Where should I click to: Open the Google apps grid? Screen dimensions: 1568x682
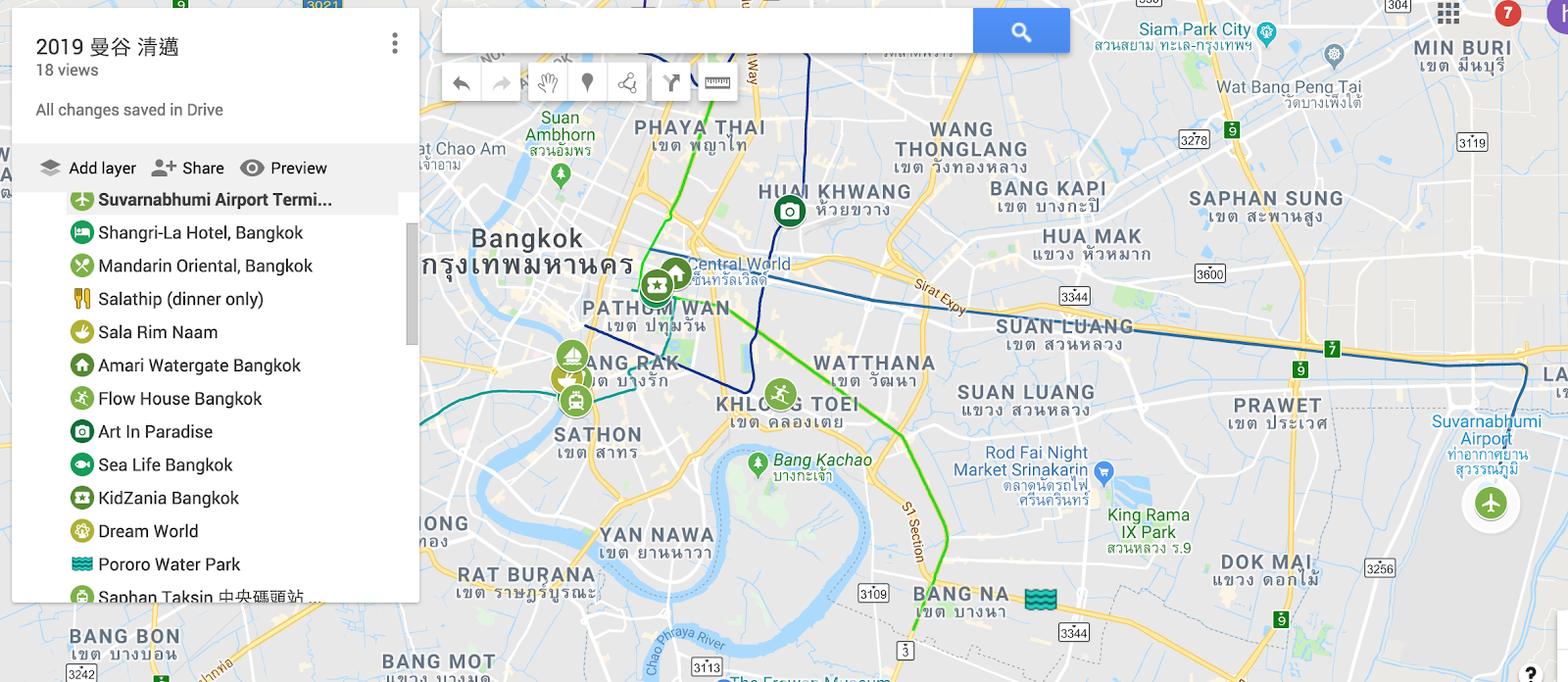click(x=1448, y=14)
